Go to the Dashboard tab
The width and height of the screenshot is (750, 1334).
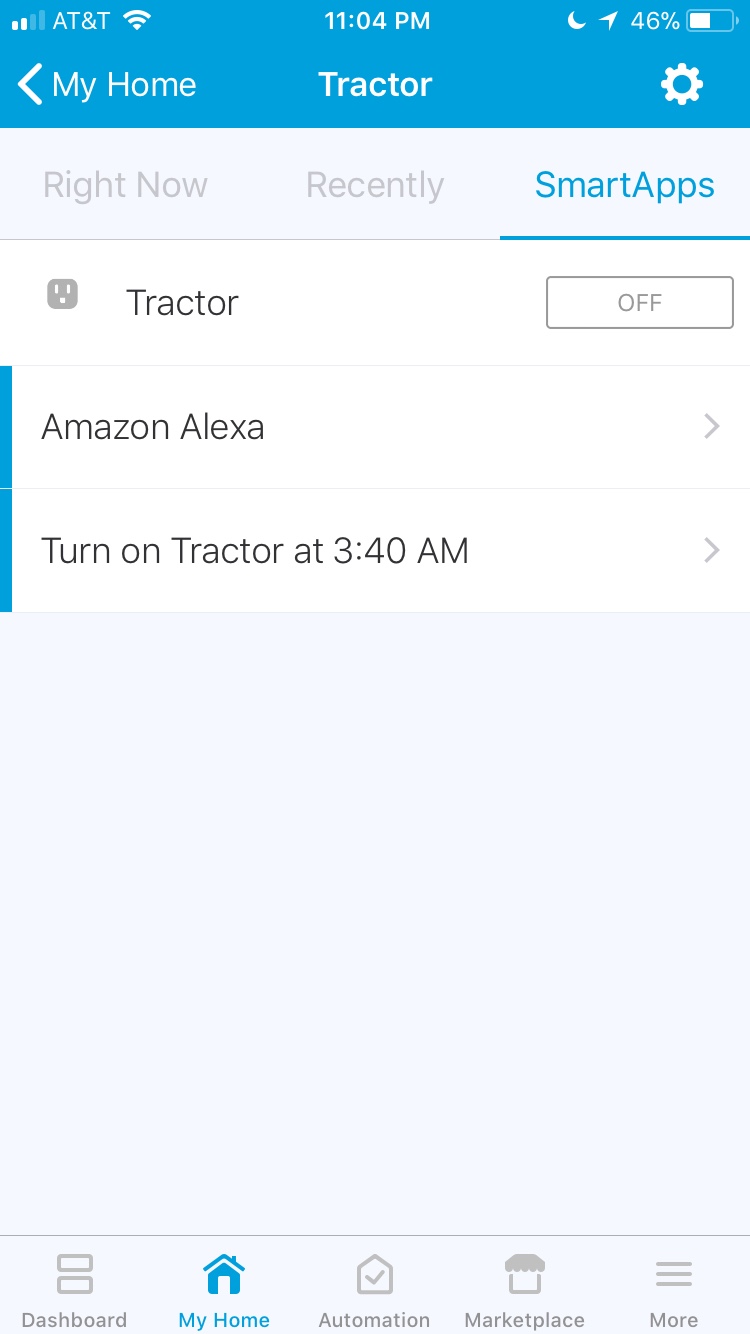pyautogui.click(x=75, y=1290)
